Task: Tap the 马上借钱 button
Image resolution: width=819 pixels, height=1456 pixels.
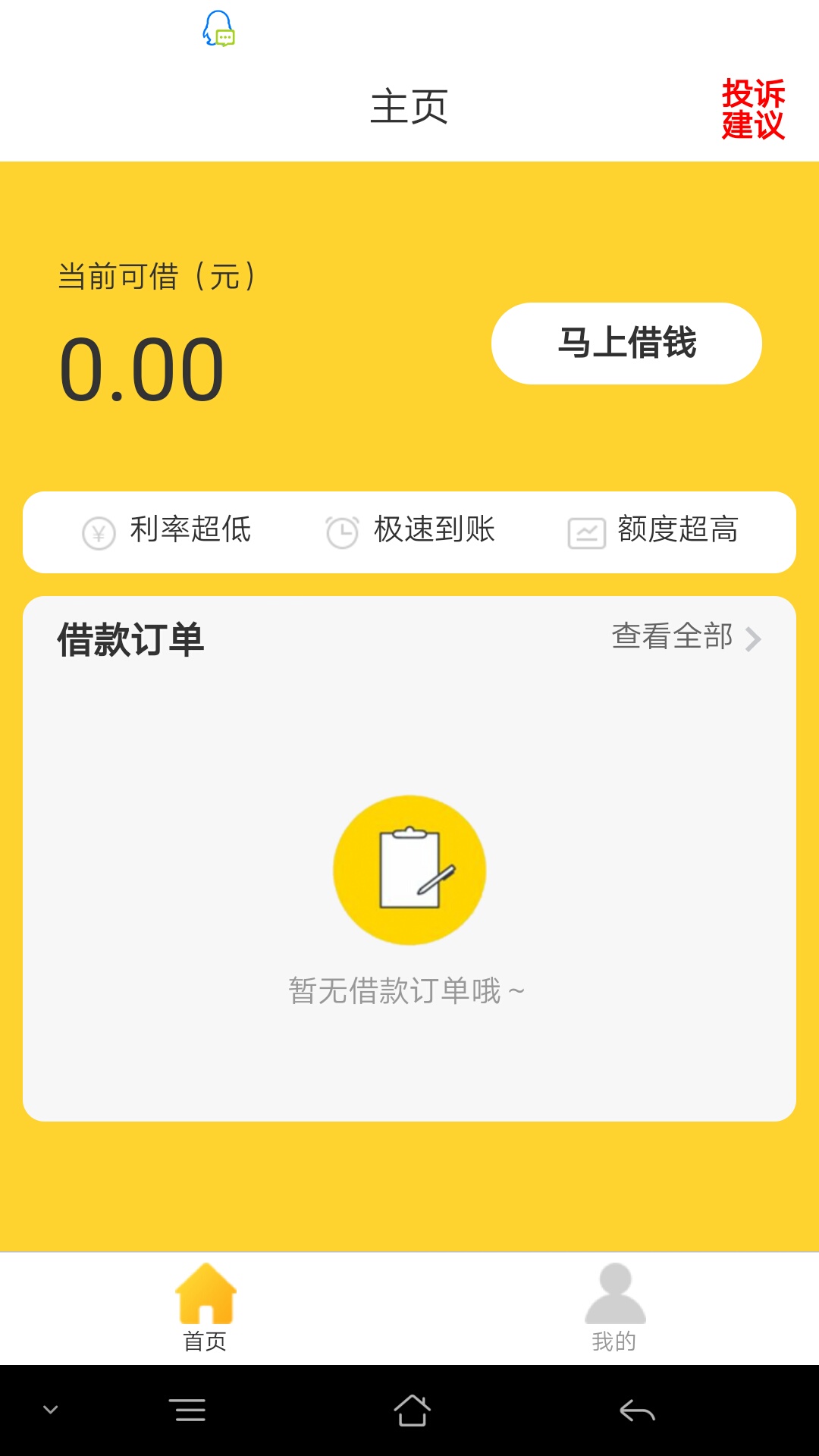Action: pos(626,344)
